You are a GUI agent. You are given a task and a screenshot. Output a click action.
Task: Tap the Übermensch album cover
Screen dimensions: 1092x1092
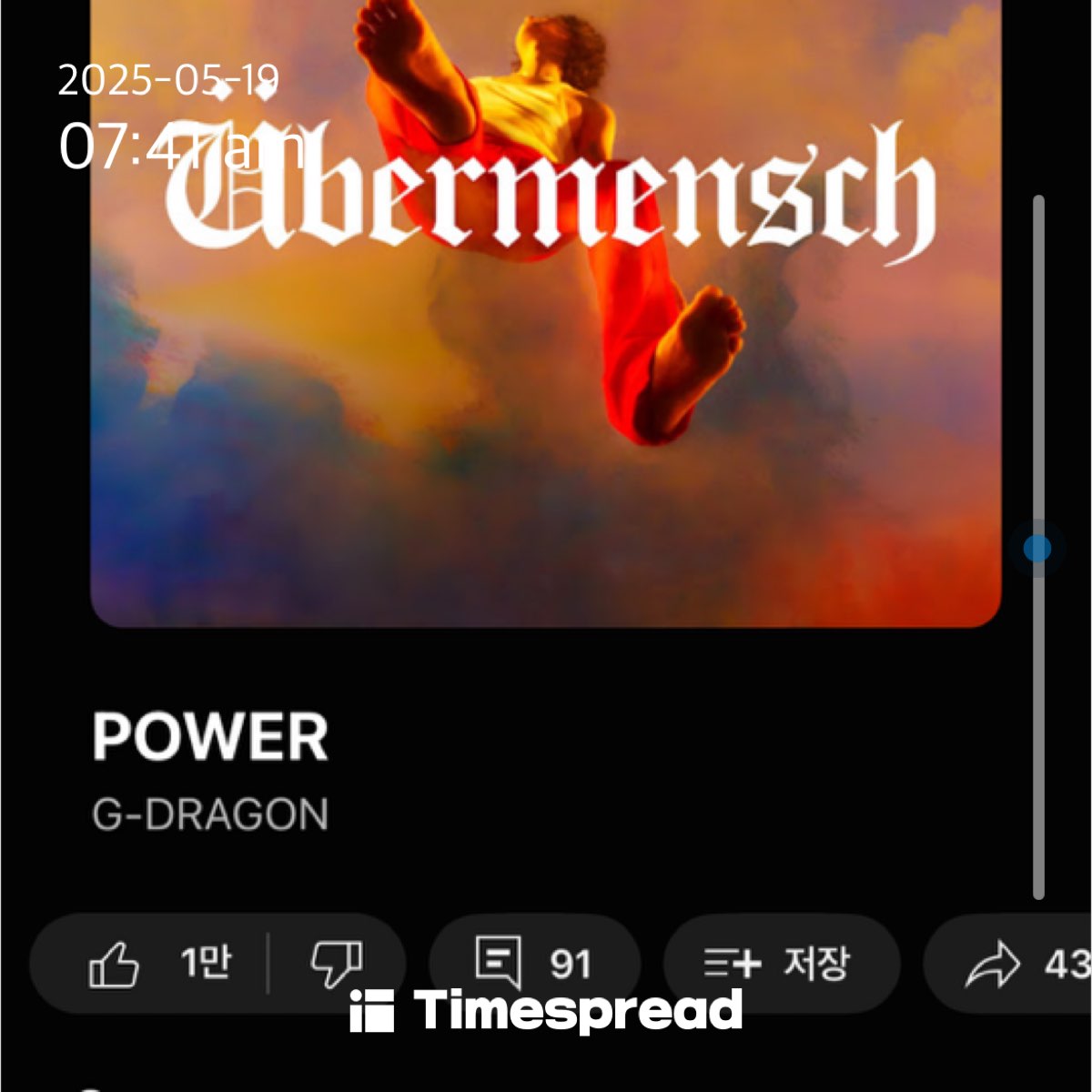(546, 364)
